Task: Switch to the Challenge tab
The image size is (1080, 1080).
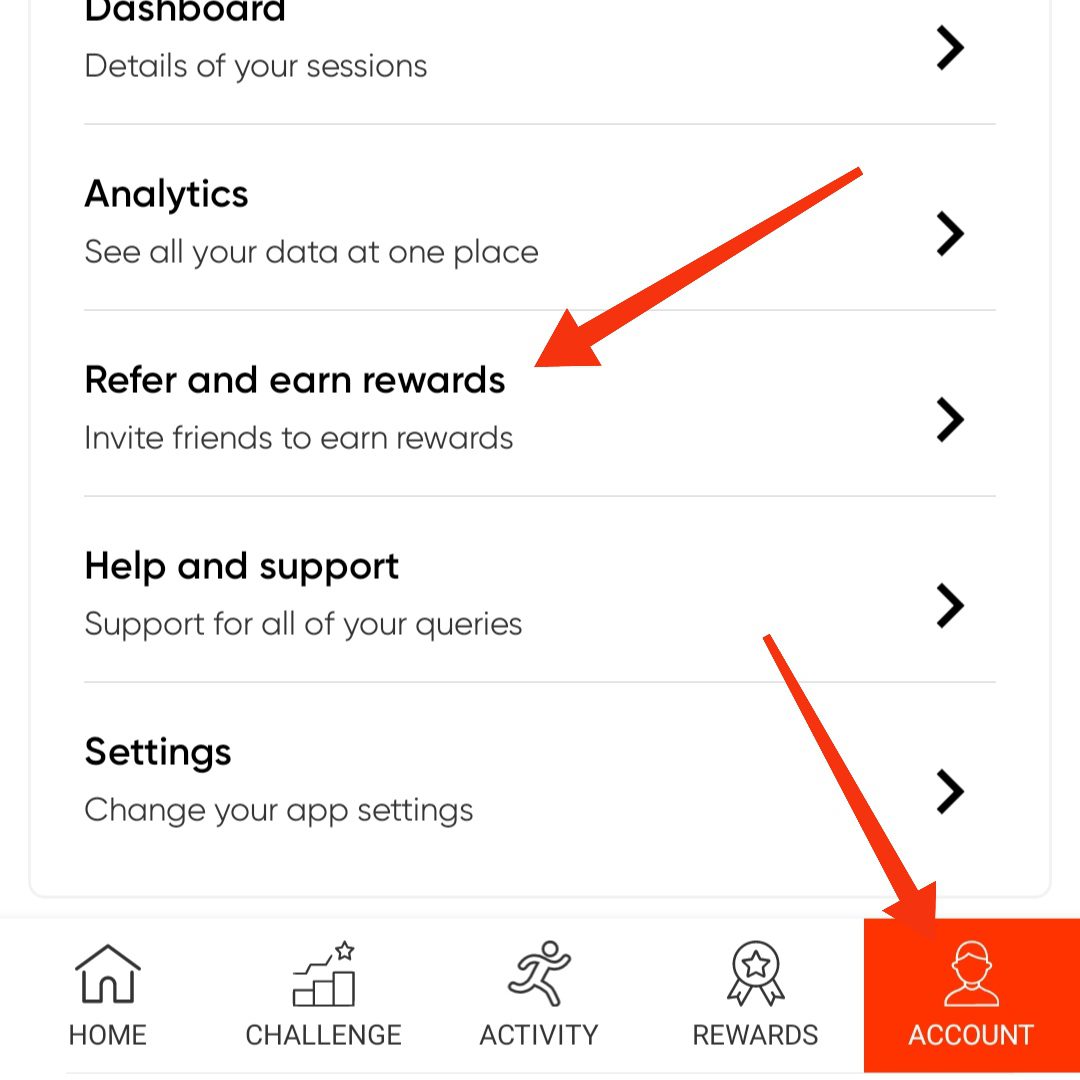Action: coord(324,995)
